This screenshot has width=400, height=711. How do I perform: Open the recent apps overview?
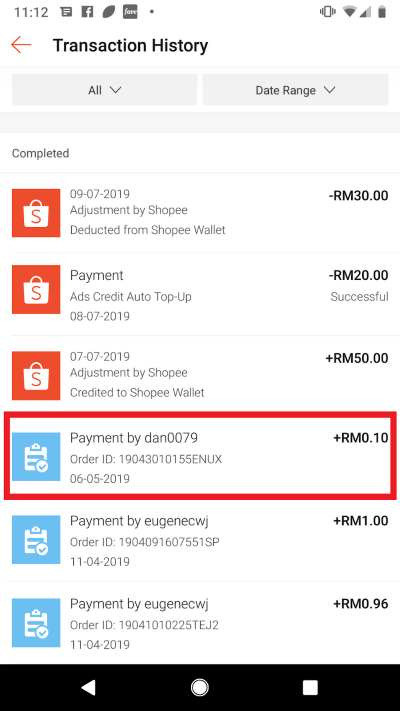[x=310, y=687]
